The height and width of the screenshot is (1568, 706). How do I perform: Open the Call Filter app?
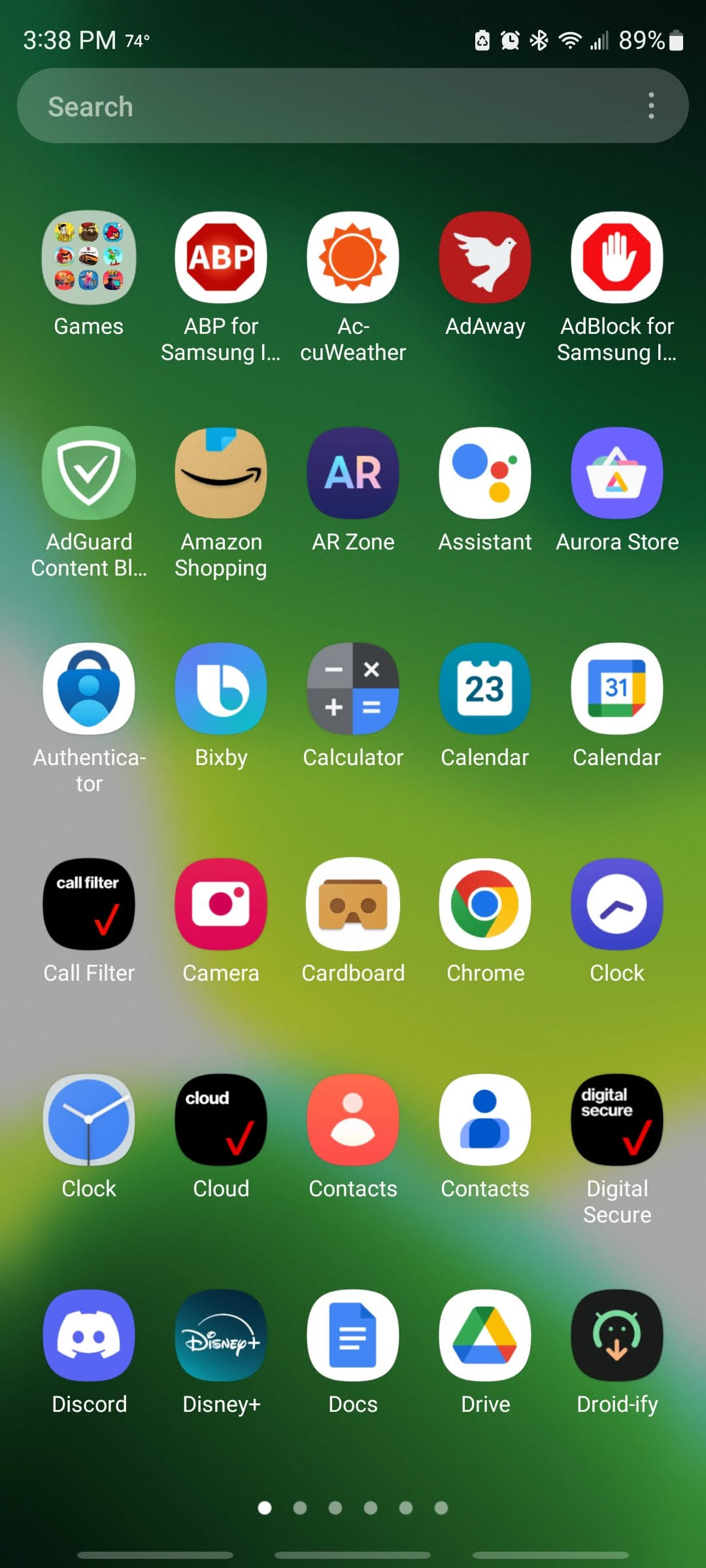coord(89,904)
